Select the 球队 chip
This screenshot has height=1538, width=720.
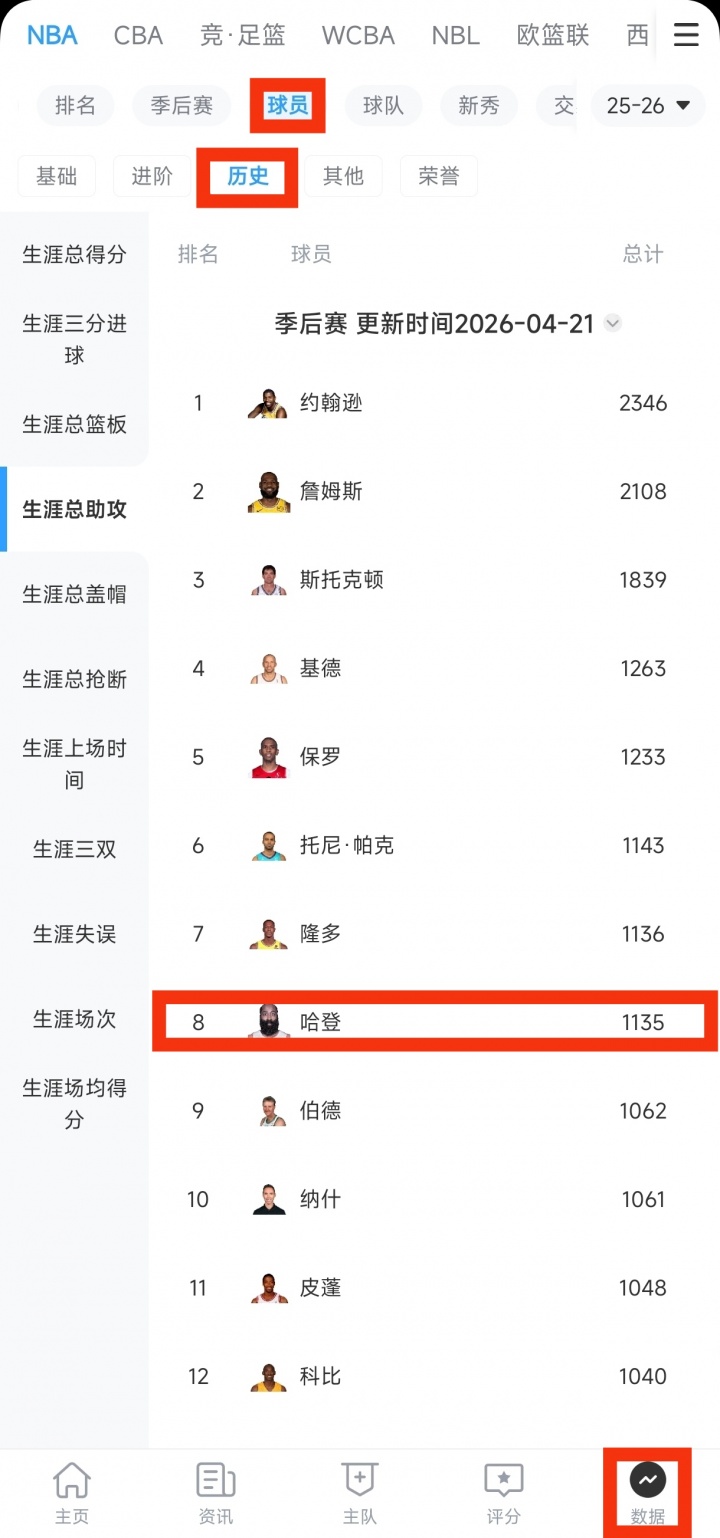(x=383, y=105)
